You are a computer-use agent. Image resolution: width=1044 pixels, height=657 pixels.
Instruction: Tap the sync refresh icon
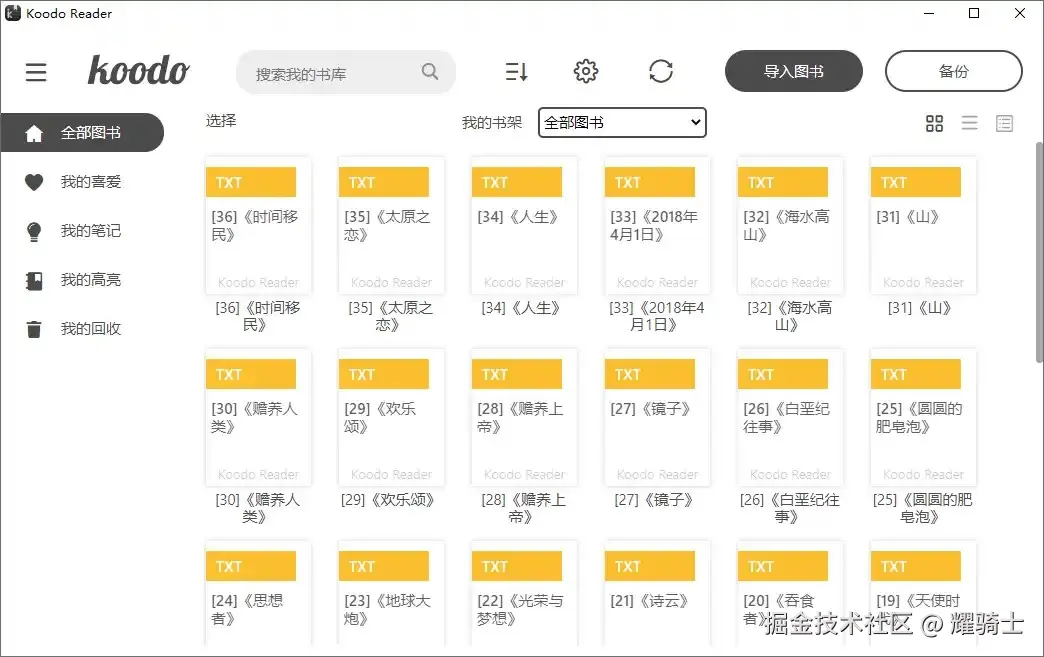tap(661, 72)
